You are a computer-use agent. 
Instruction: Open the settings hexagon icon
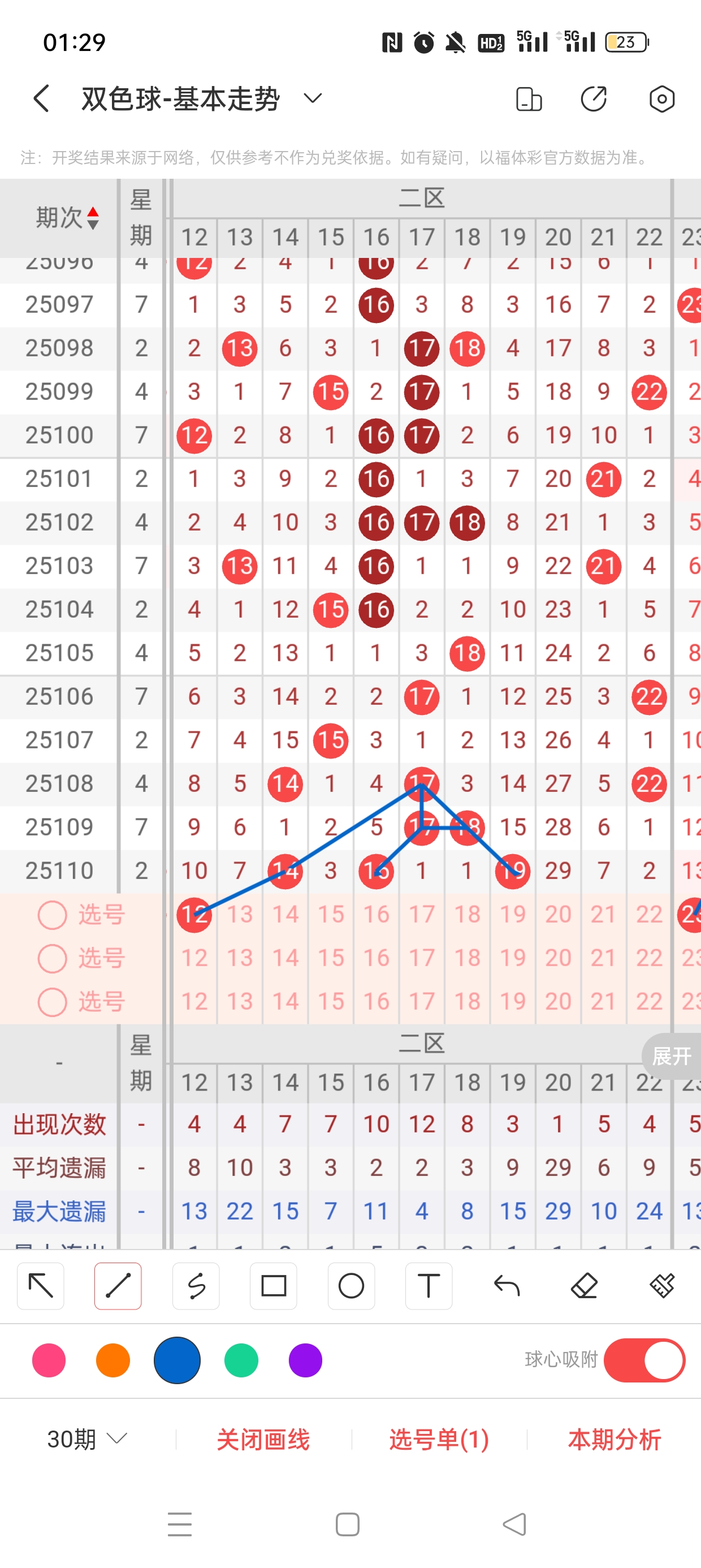point(661,98)
